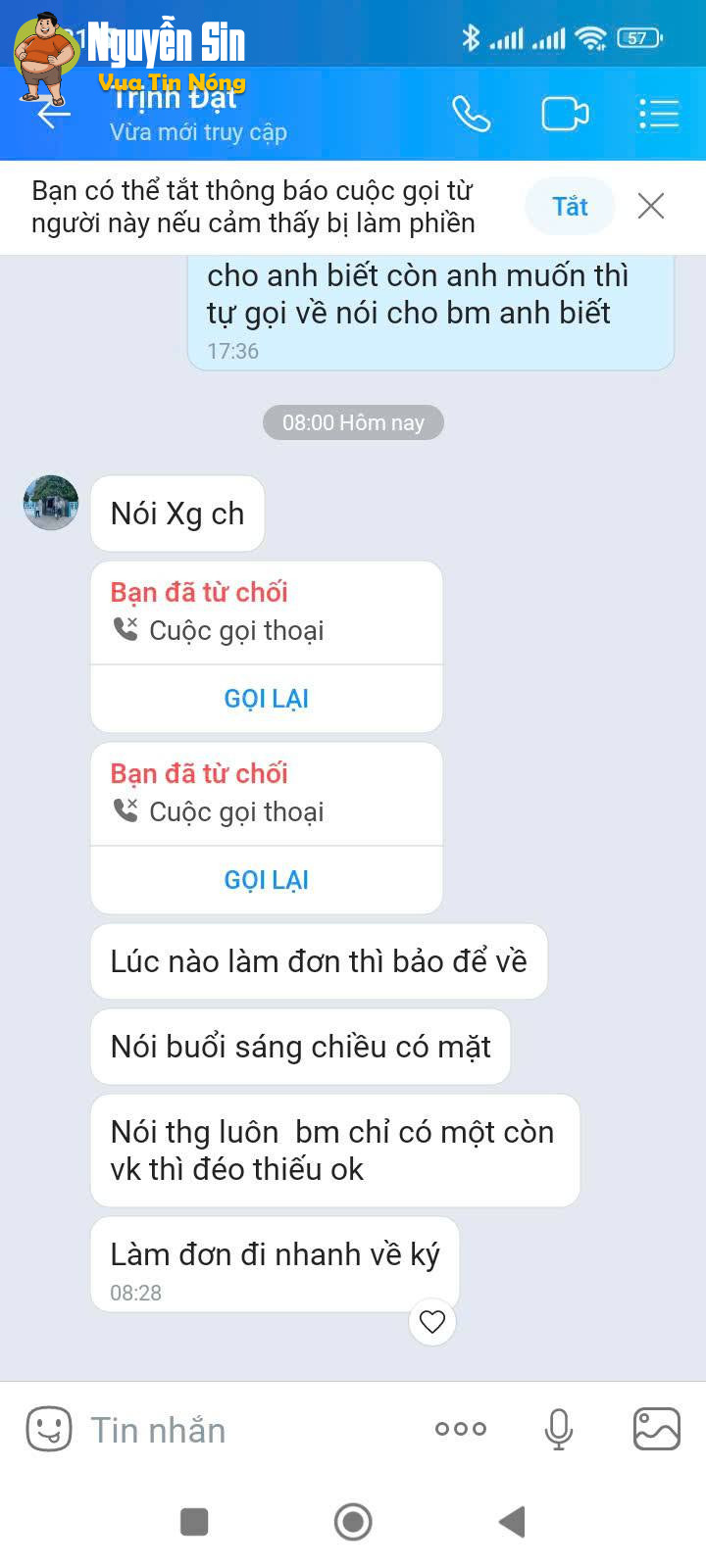Open the chat options menu
This screenshot has width=706, height=1568.
tap(658, 115)
